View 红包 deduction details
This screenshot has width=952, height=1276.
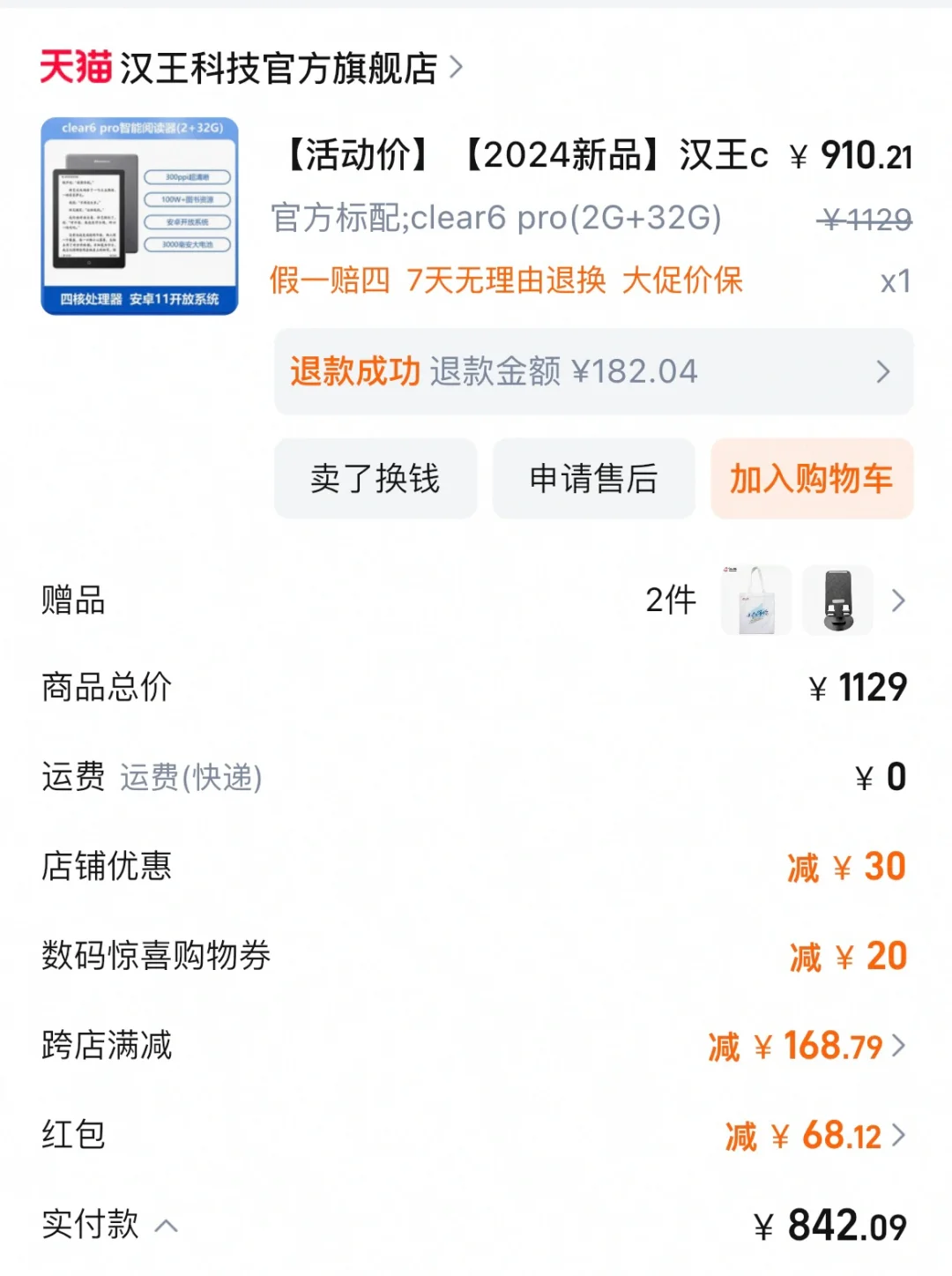coord(815,1136)
